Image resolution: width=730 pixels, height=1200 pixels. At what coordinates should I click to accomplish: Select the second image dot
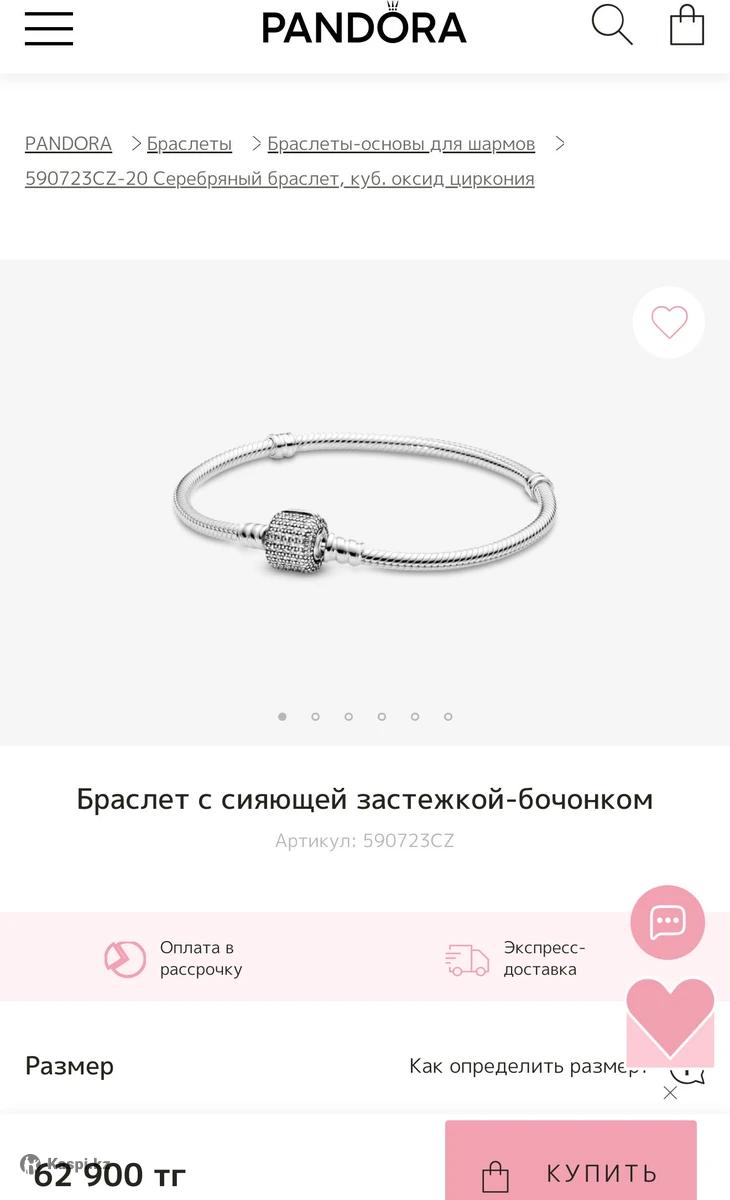[x=315, y=716]
